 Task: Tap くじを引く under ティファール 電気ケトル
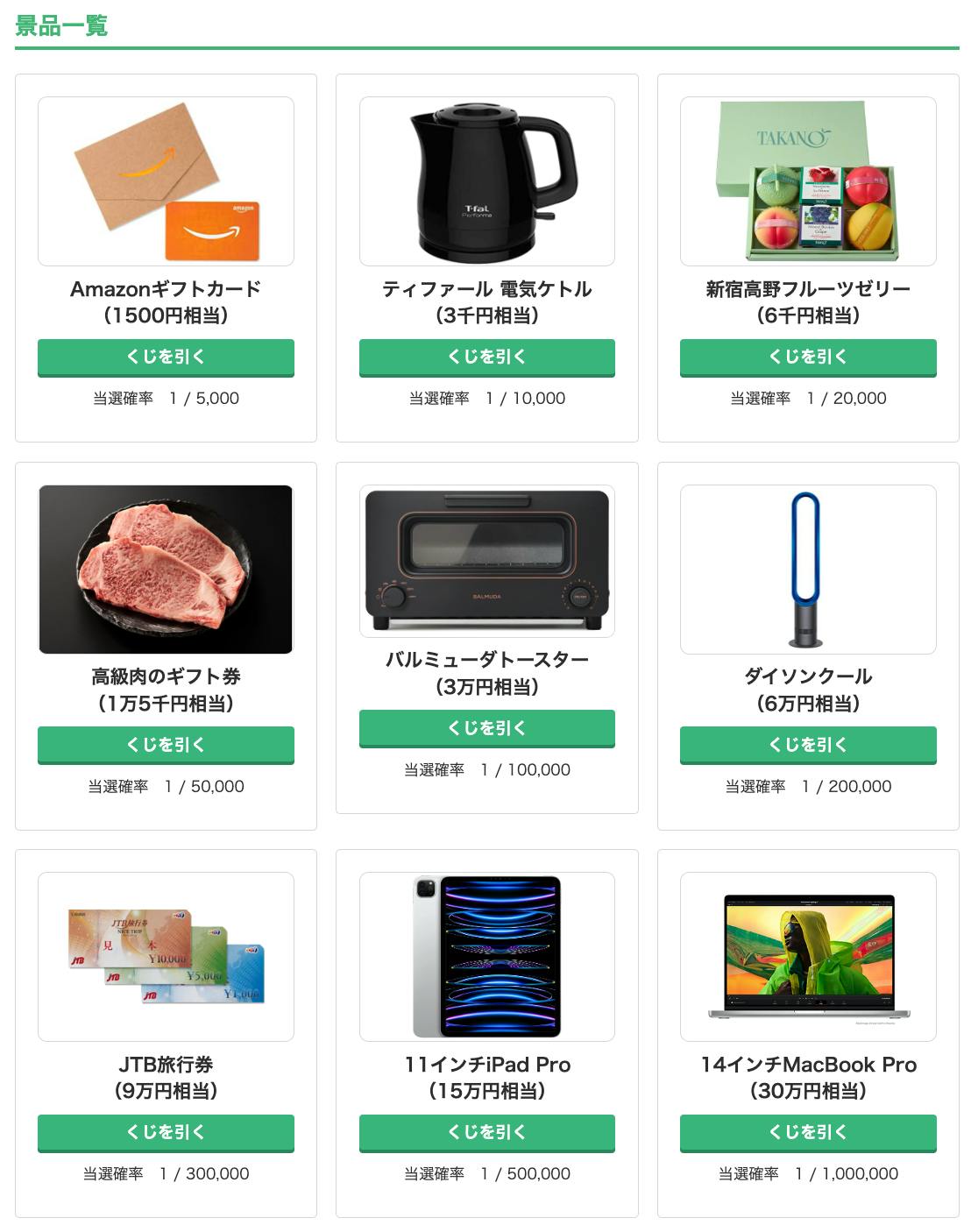coord(486,358)
